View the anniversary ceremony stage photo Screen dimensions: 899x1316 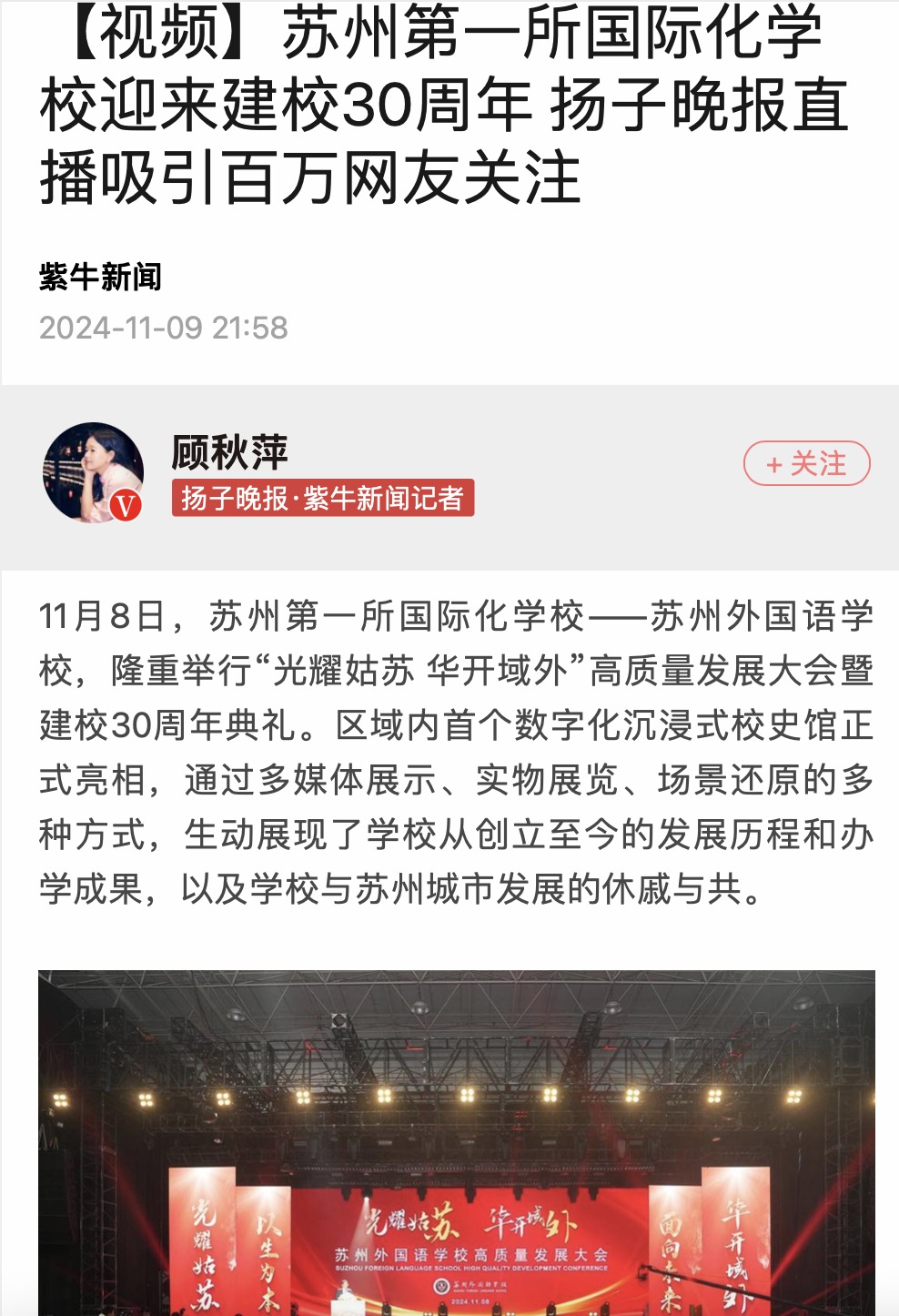[456, 1142]
